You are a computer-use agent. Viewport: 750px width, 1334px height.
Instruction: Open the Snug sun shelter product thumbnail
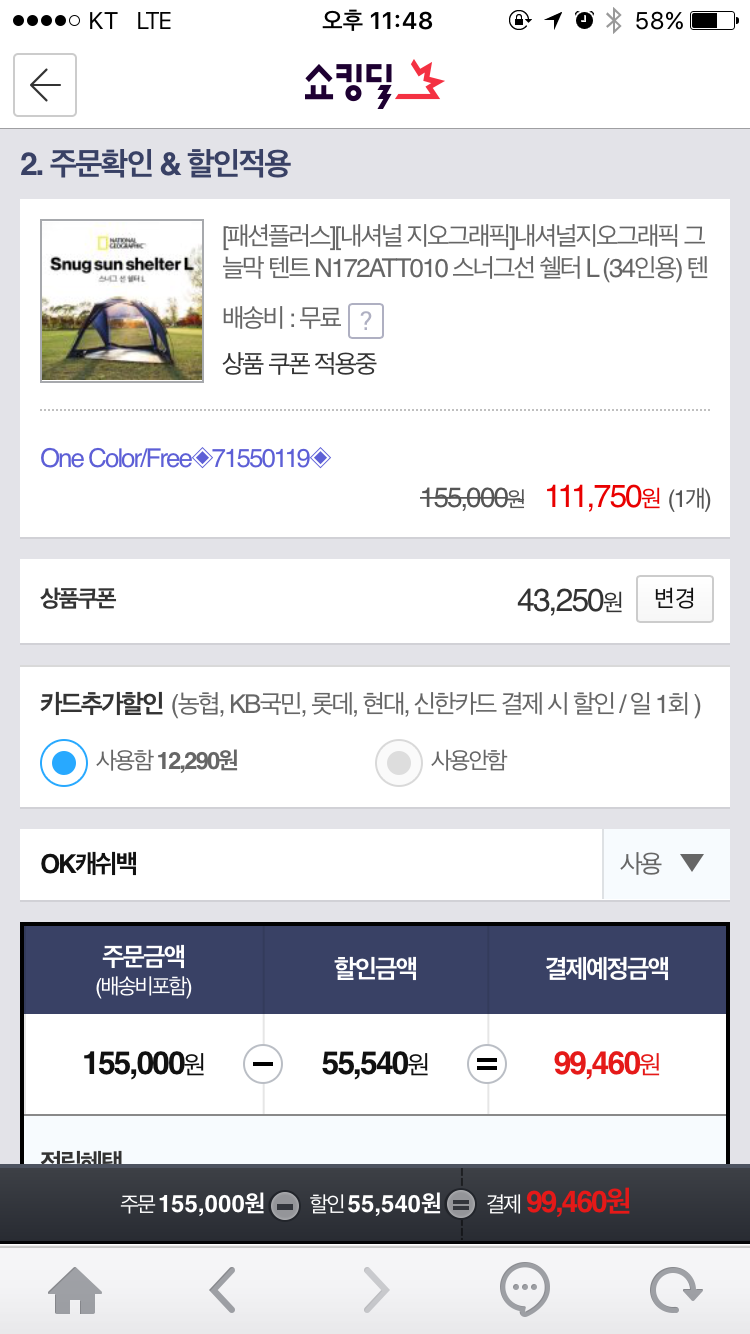click(122, 301)
